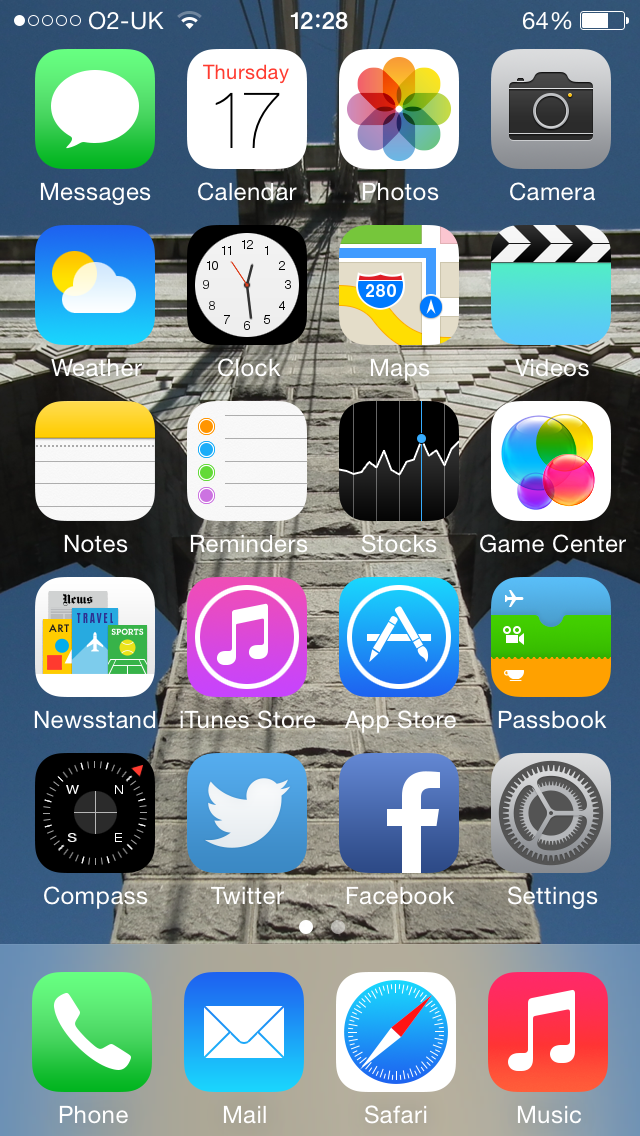Launch Safari from the dock
The image size is (640, 1136).
click(396, 1032)
